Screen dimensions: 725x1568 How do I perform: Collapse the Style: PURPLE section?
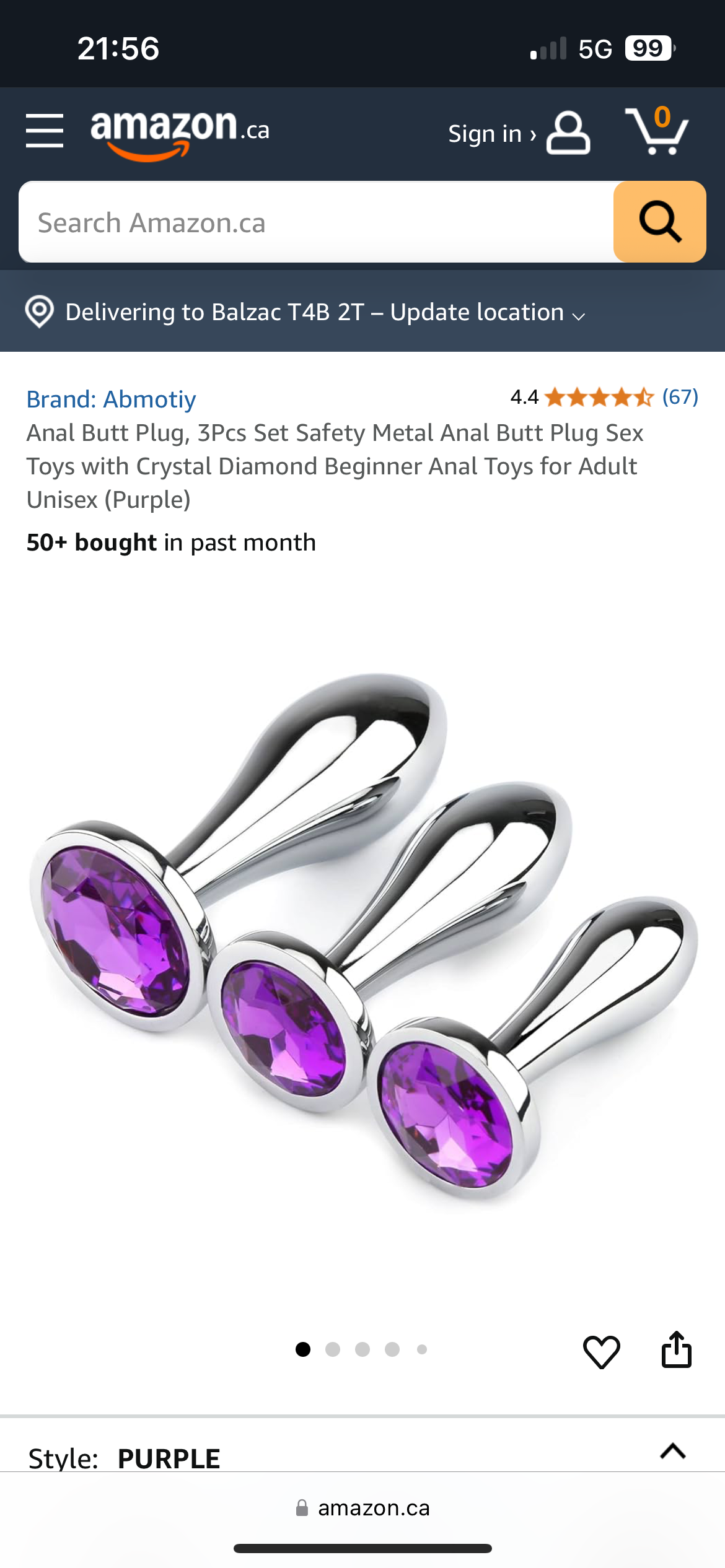(x=673, y=1451)
